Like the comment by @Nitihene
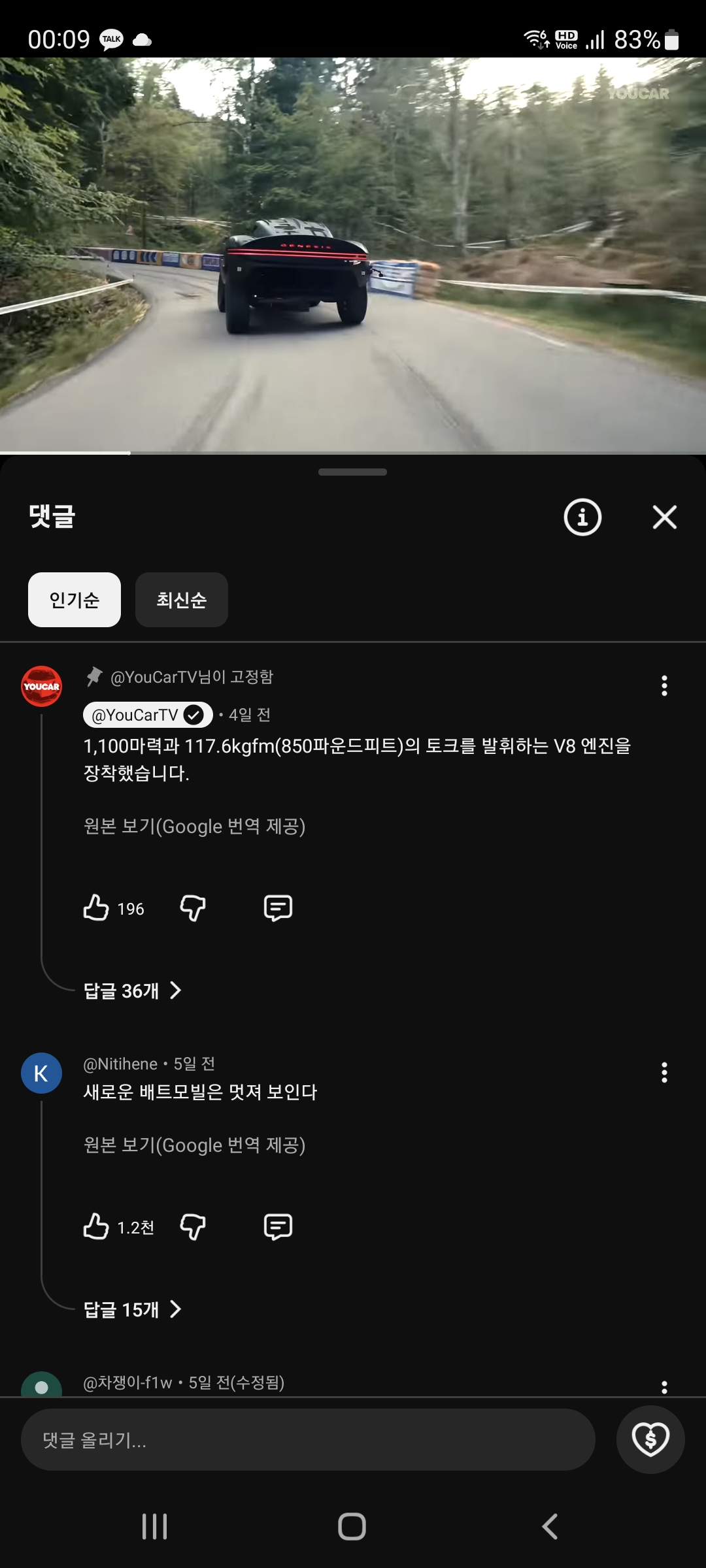Screen dimensions: 706x1568 pyautogui.click(x=96, y=1227)
